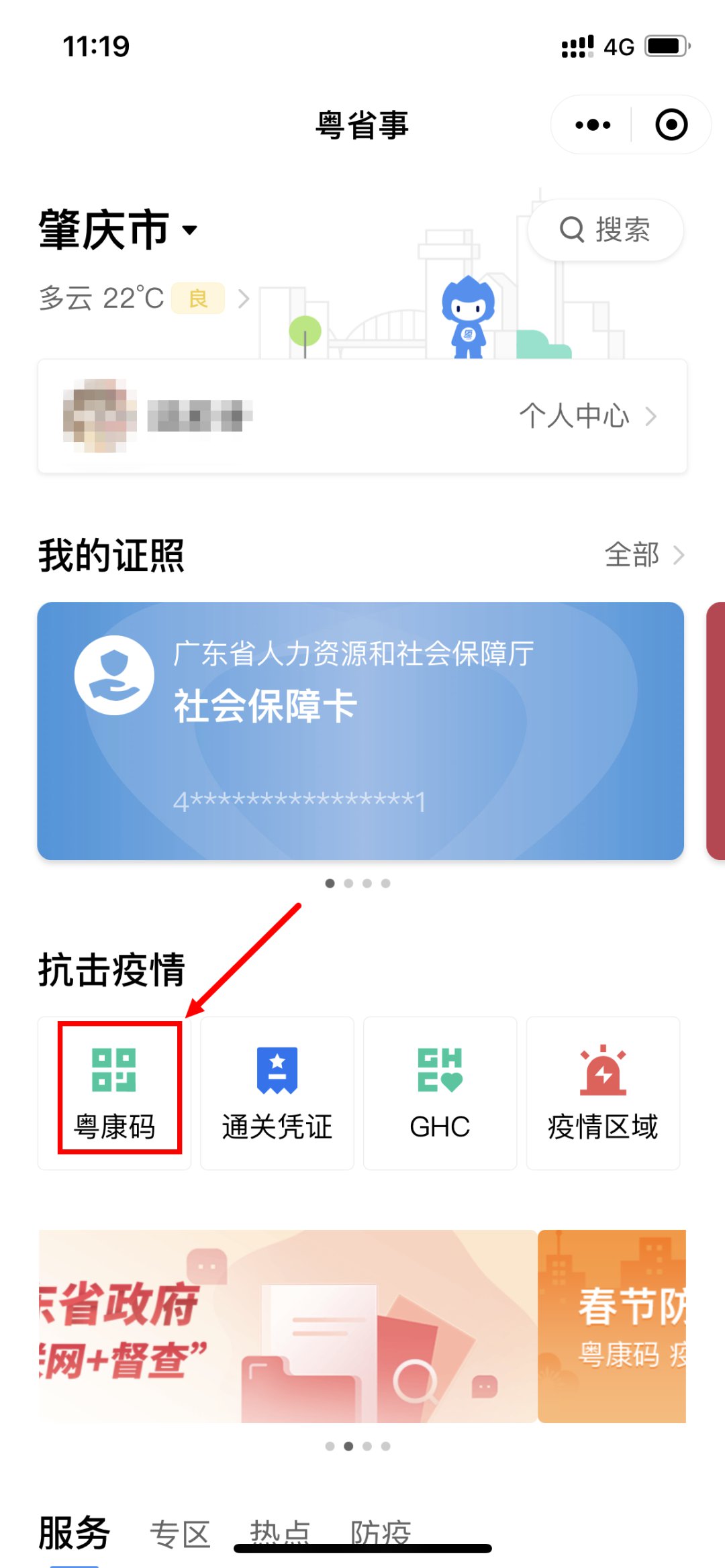Image resolution: width=725 pixels, height=1568 pixels.
Task: View weather details for 多云 22°C
Action: click(144, 298)
